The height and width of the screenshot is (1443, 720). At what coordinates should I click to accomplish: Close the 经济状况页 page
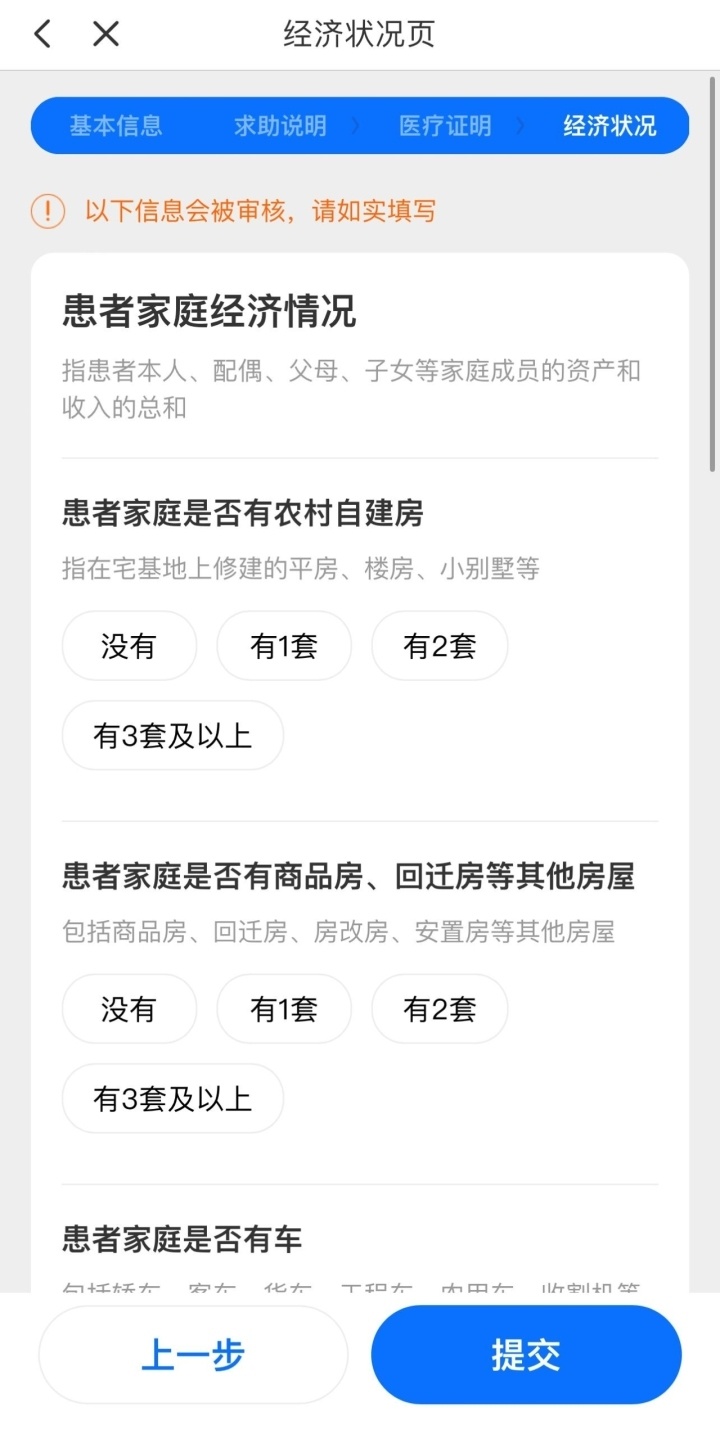tap(105, 34)
